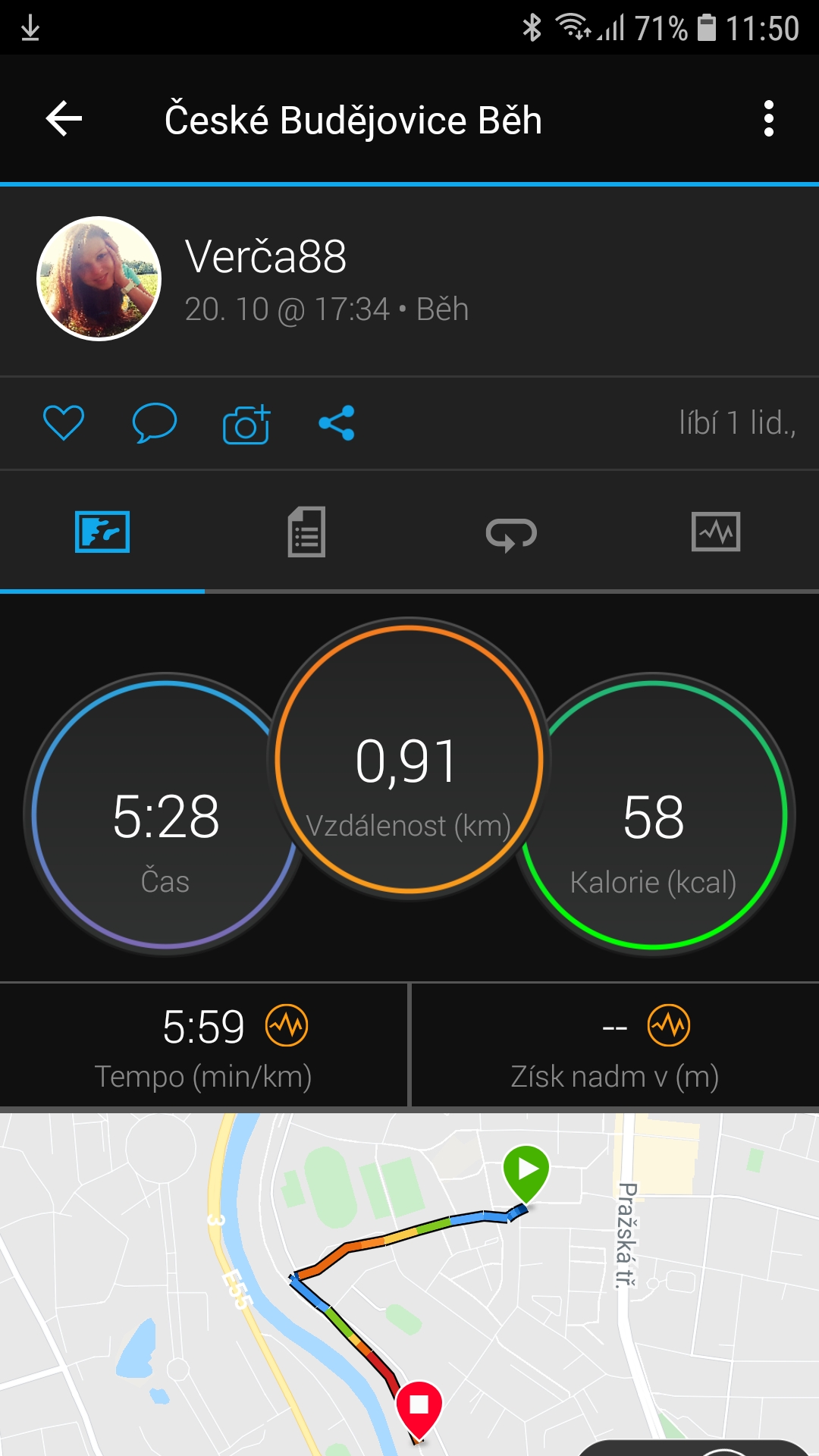Open the Tempo (min/km) chart icon
The image size is (819, 1456).
287,1025
